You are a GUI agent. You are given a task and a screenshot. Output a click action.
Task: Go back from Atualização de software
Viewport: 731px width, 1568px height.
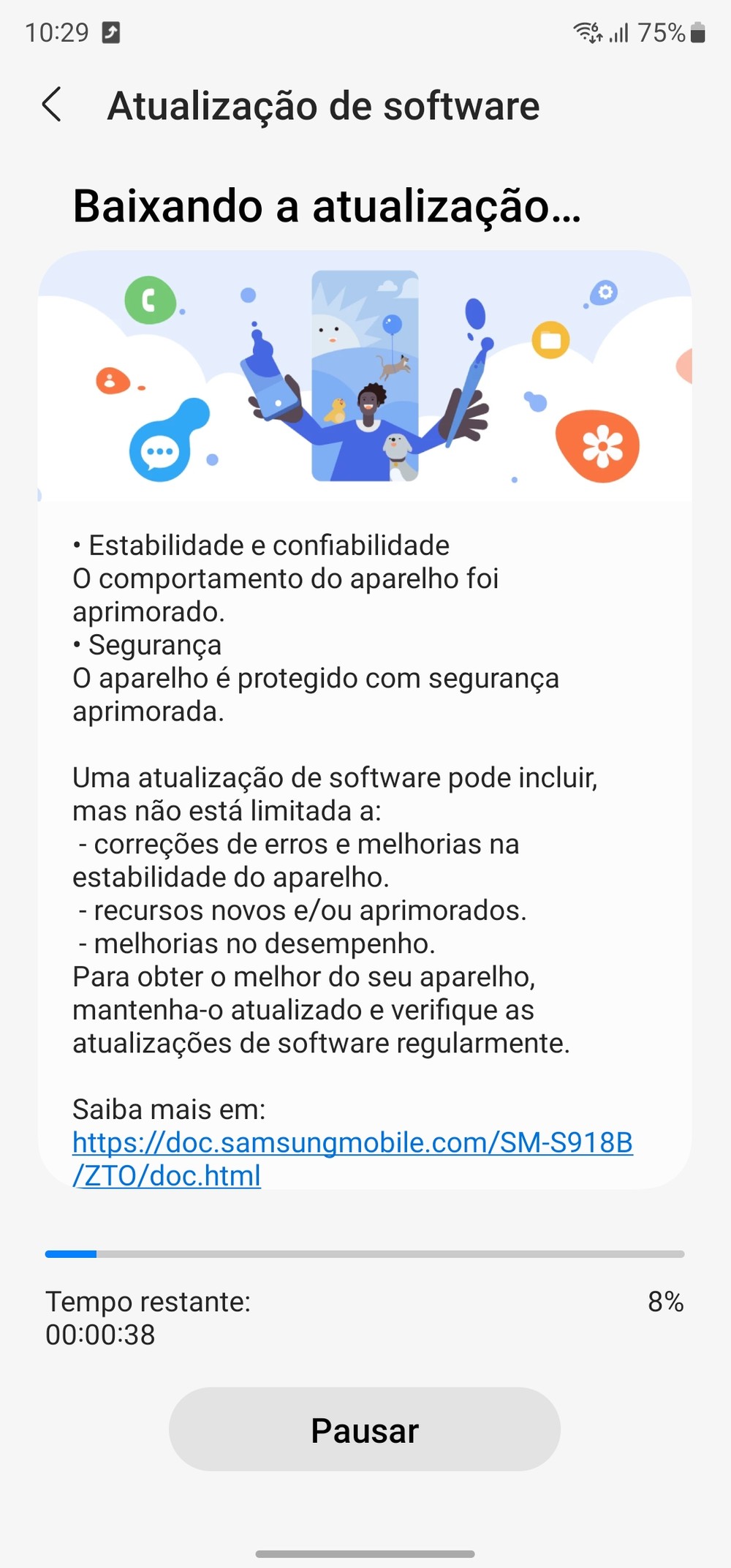pos(53,105)
